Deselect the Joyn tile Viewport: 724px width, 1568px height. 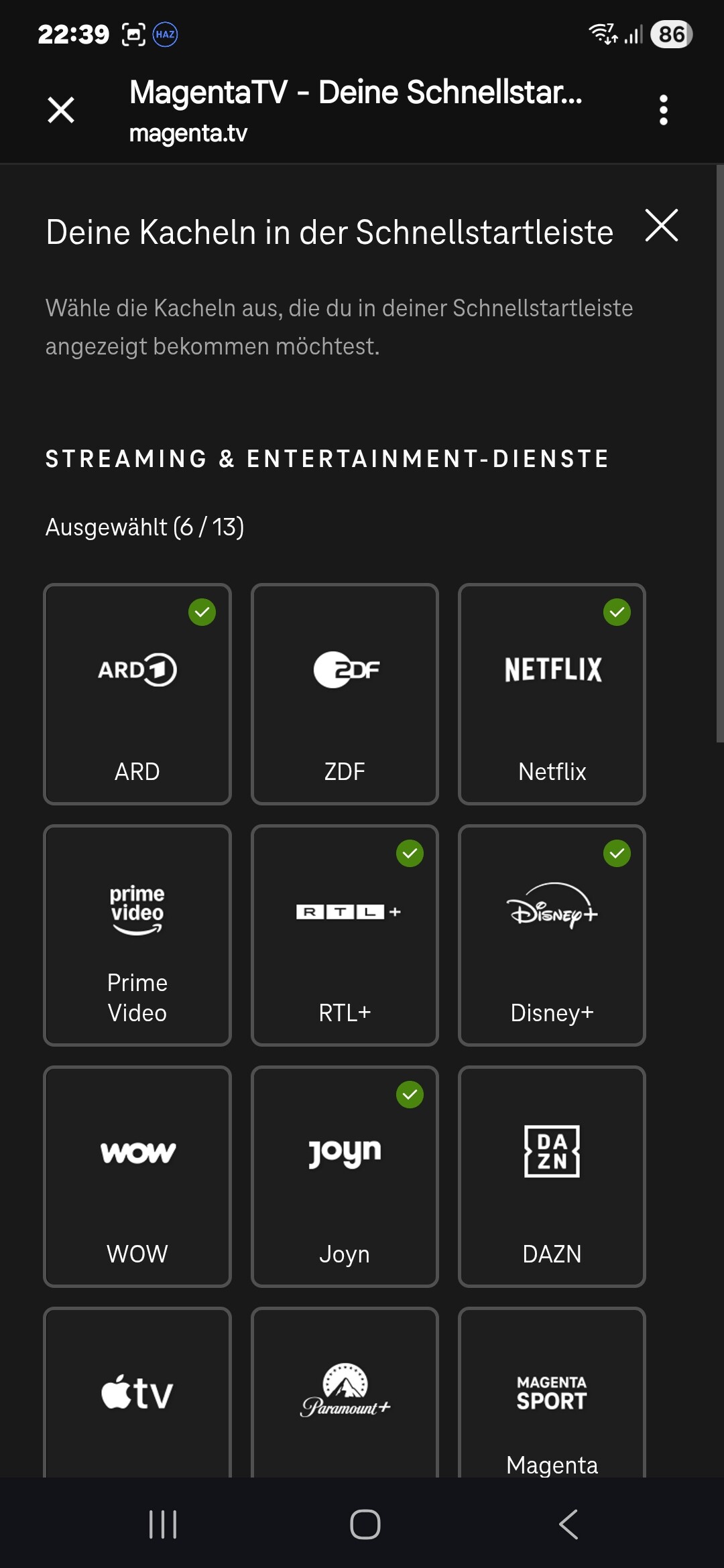[345, 1176]
